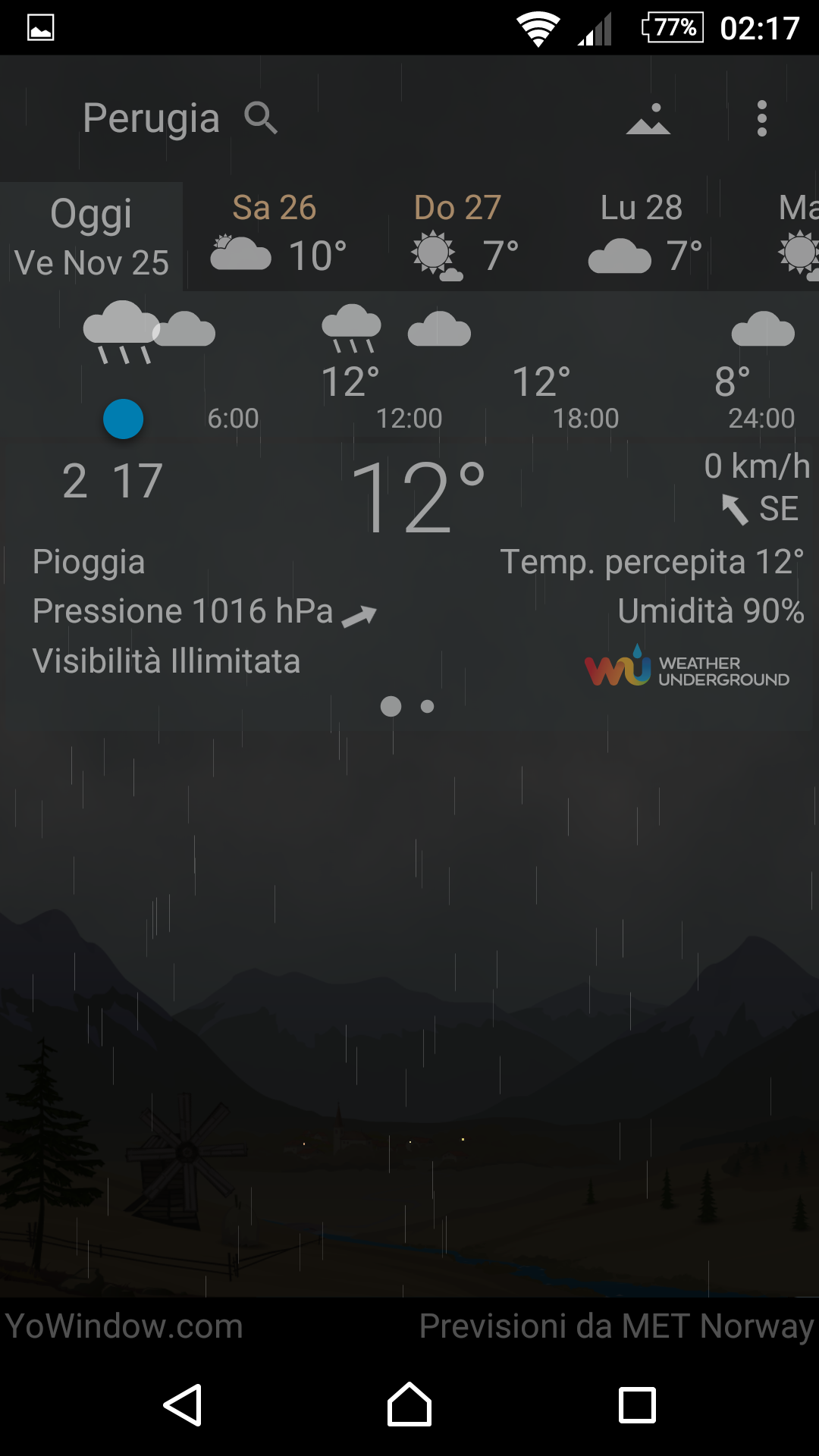The image size is (819, 1456).
Task: Open the landscape picker icon
Action: pyautogui.click(x=648, y=119)
